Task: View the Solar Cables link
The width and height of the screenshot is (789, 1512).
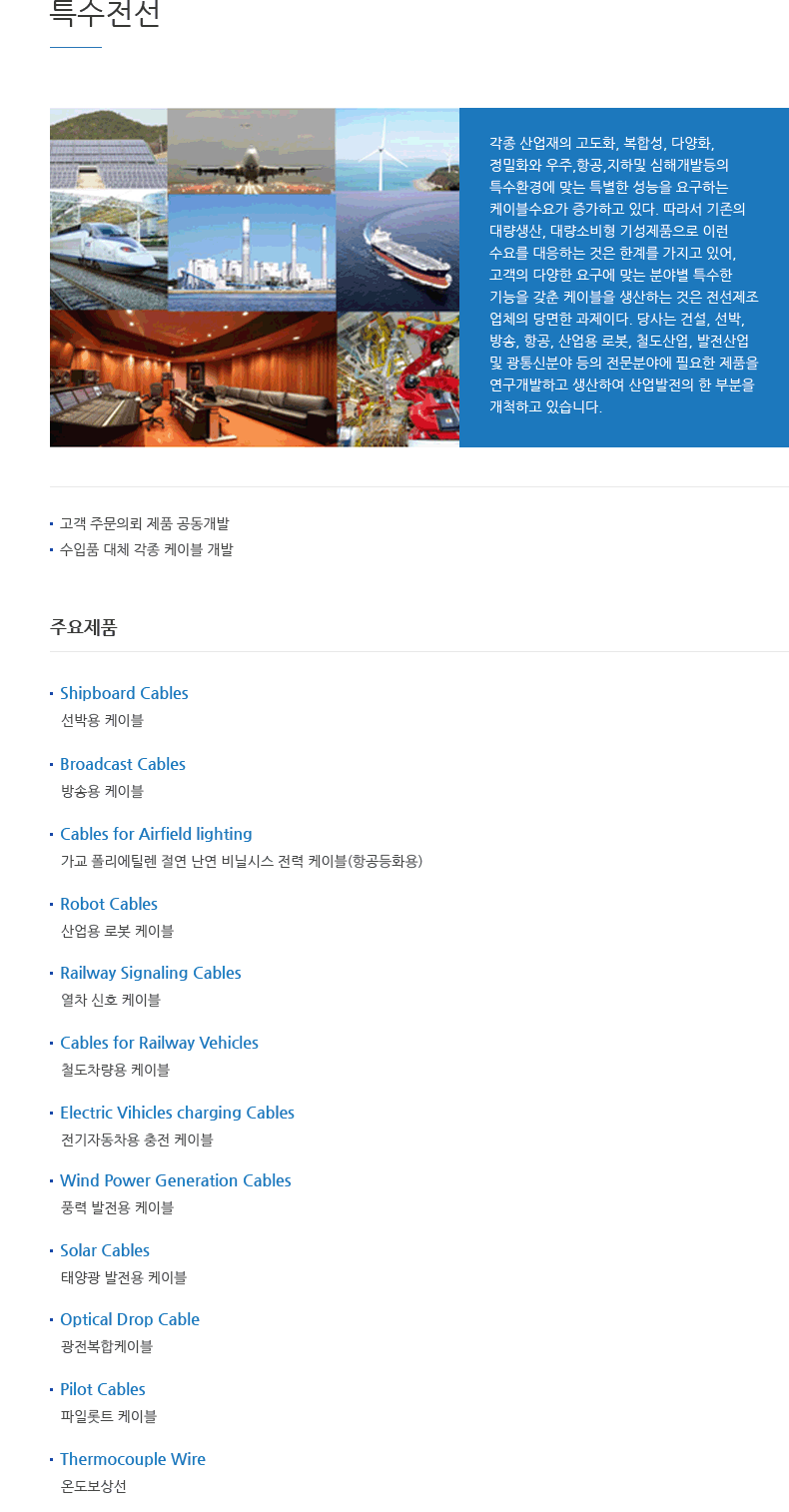Action: [105, 1250]
